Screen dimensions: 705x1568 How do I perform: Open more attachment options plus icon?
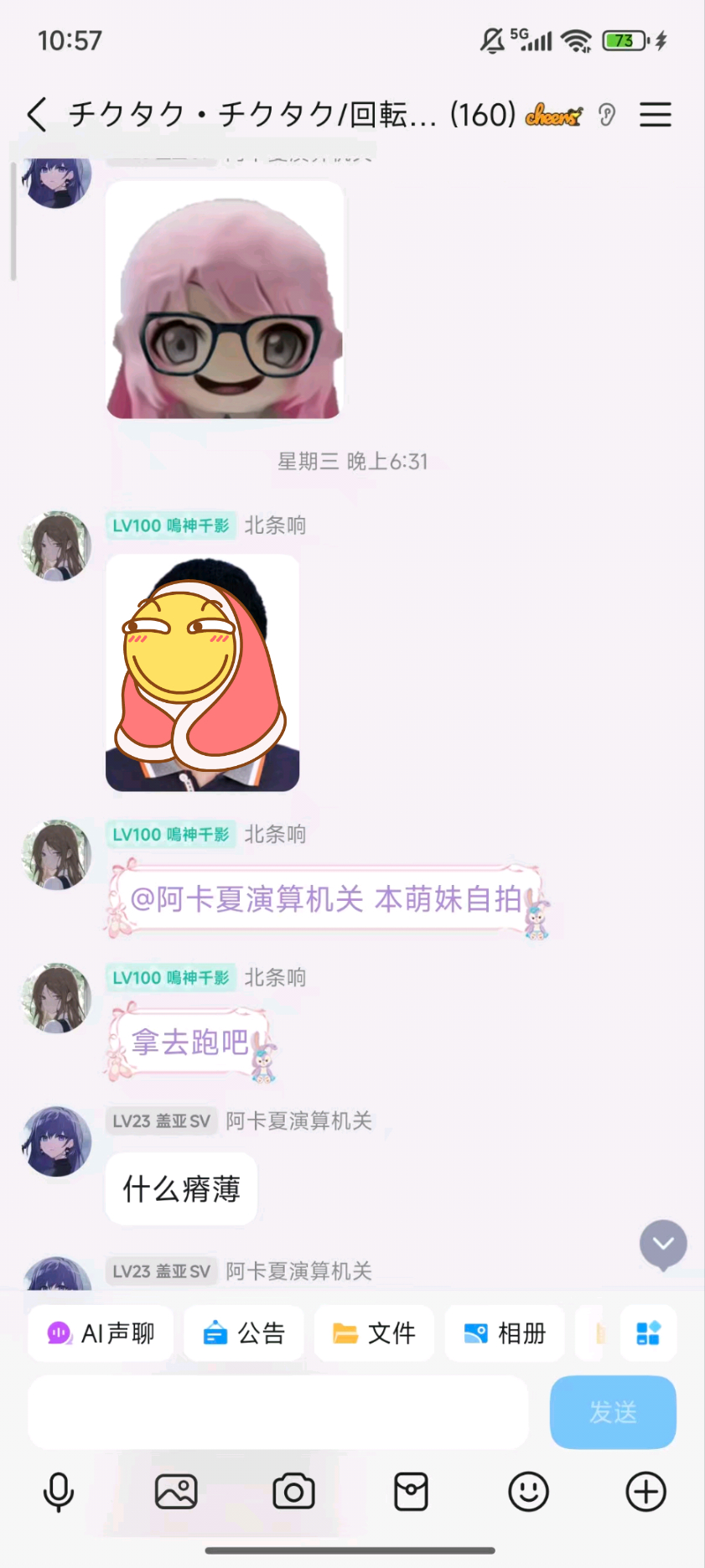646,1492
